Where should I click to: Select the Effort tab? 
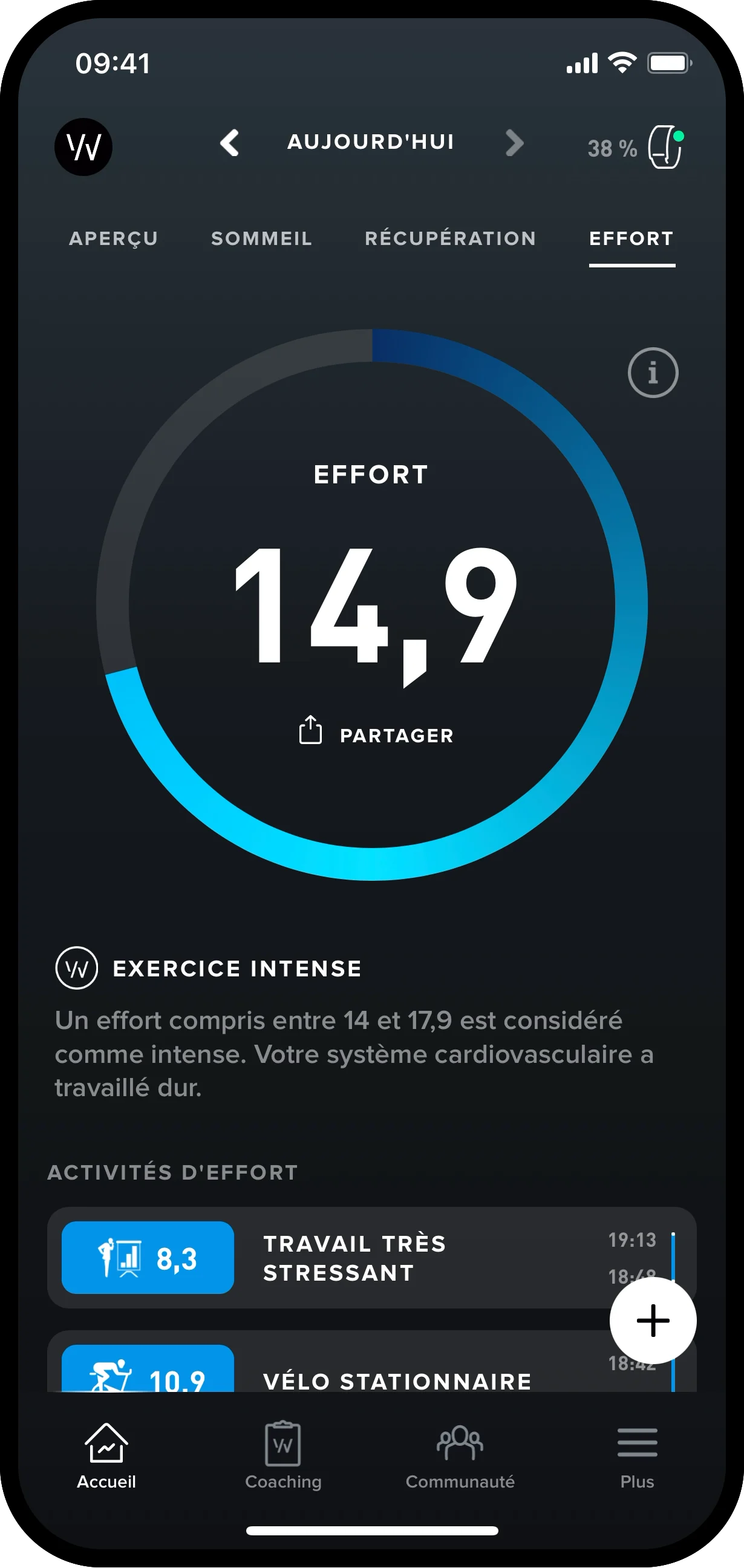point(631,238)
